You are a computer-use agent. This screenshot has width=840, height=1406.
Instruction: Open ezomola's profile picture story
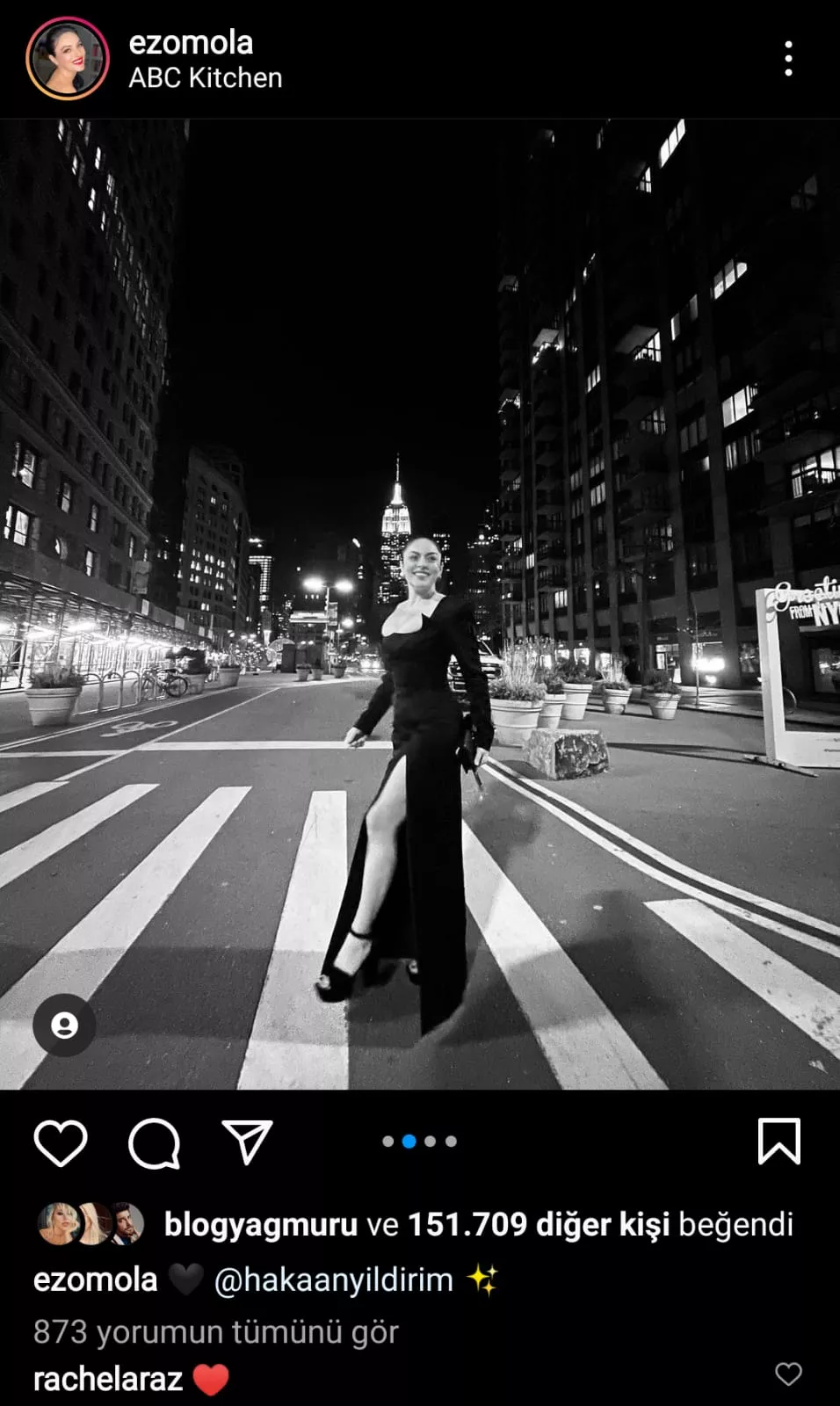pos(68,58)
